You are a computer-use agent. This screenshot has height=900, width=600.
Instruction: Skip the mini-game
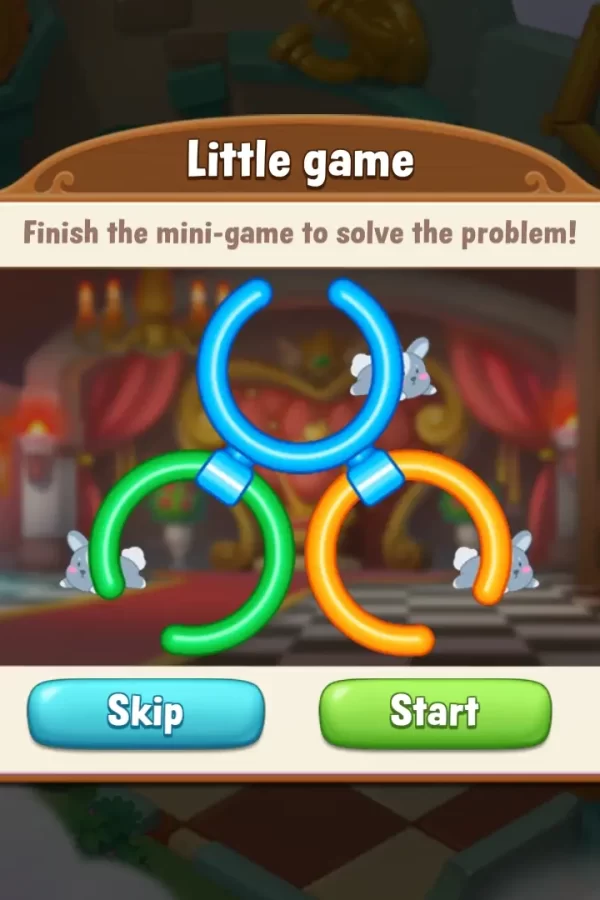click(146, 713)
